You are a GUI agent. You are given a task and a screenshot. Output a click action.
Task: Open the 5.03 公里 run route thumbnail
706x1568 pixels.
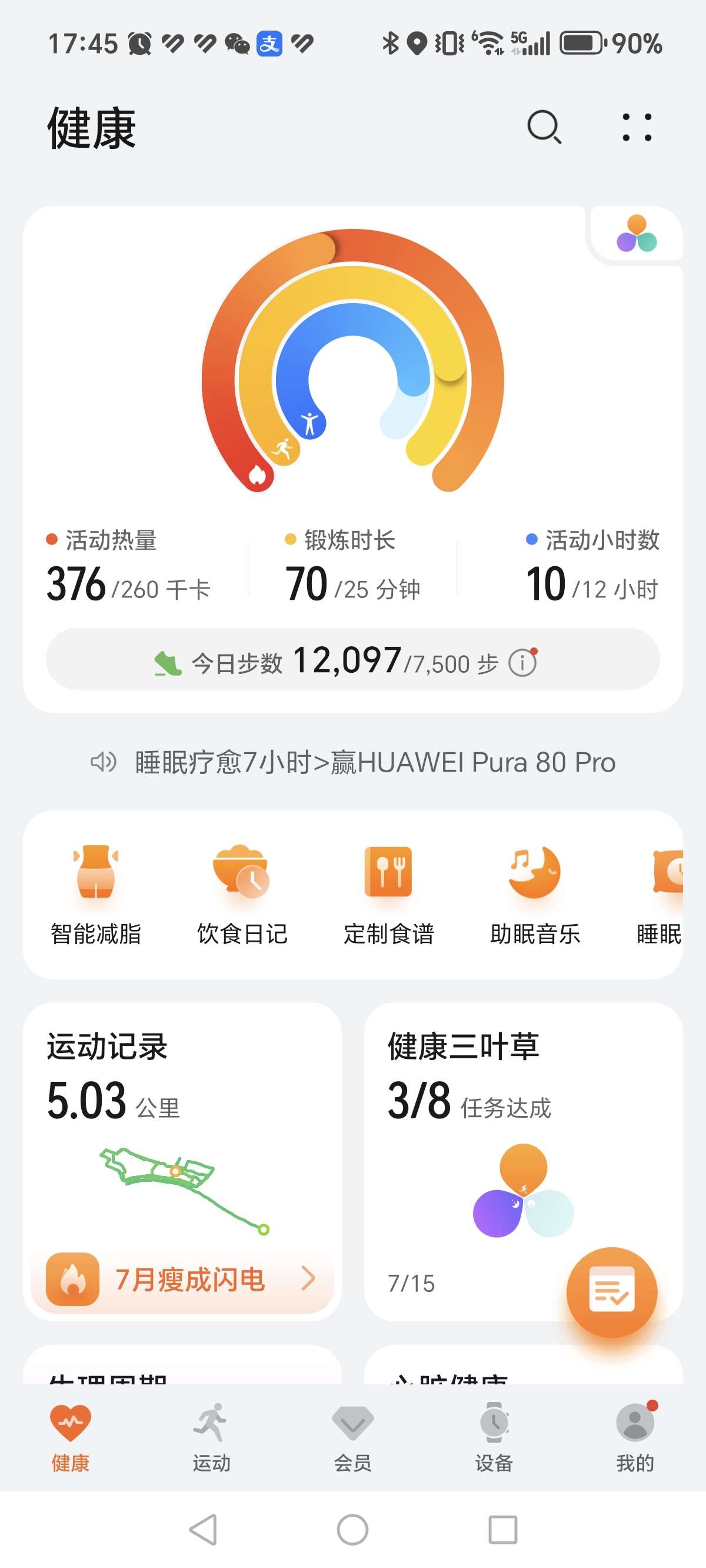pyautogui.click(x=182, y=1187)
